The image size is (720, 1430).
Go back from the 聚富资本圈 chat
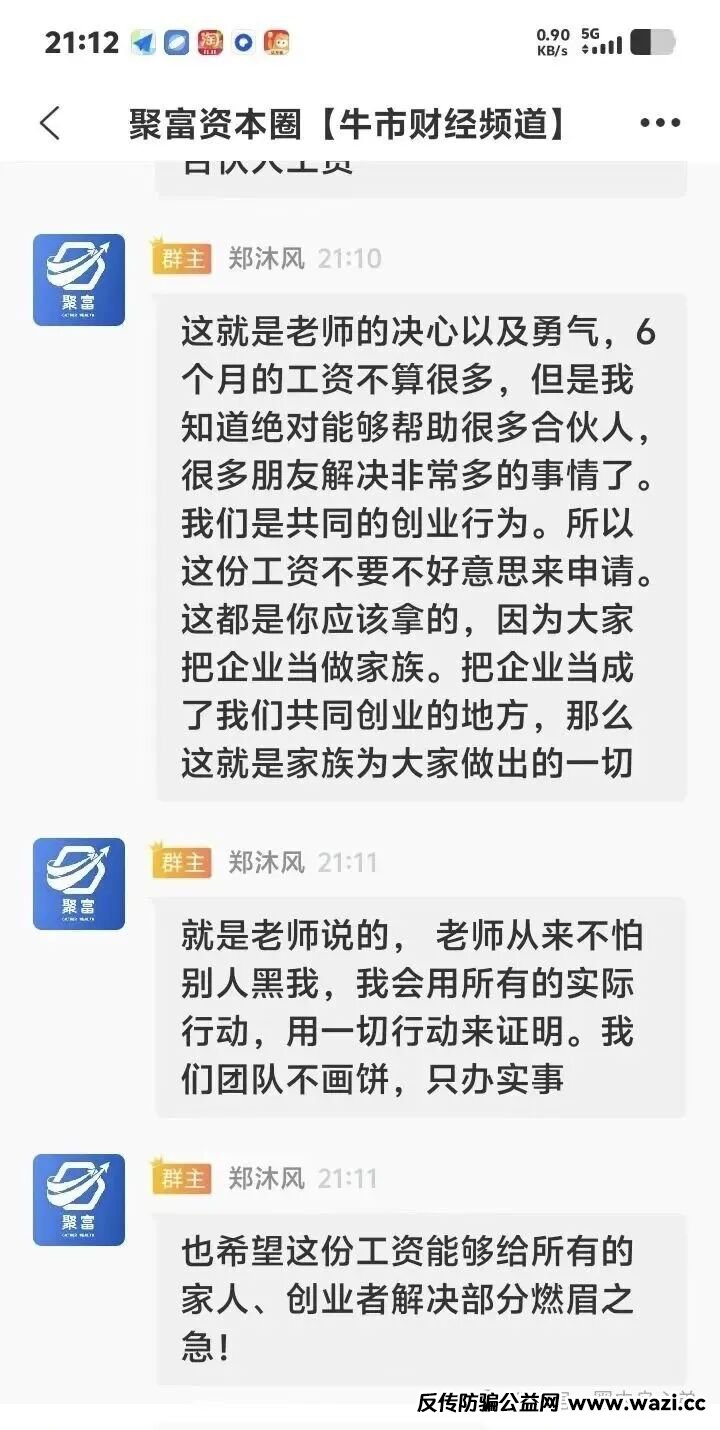50,124
